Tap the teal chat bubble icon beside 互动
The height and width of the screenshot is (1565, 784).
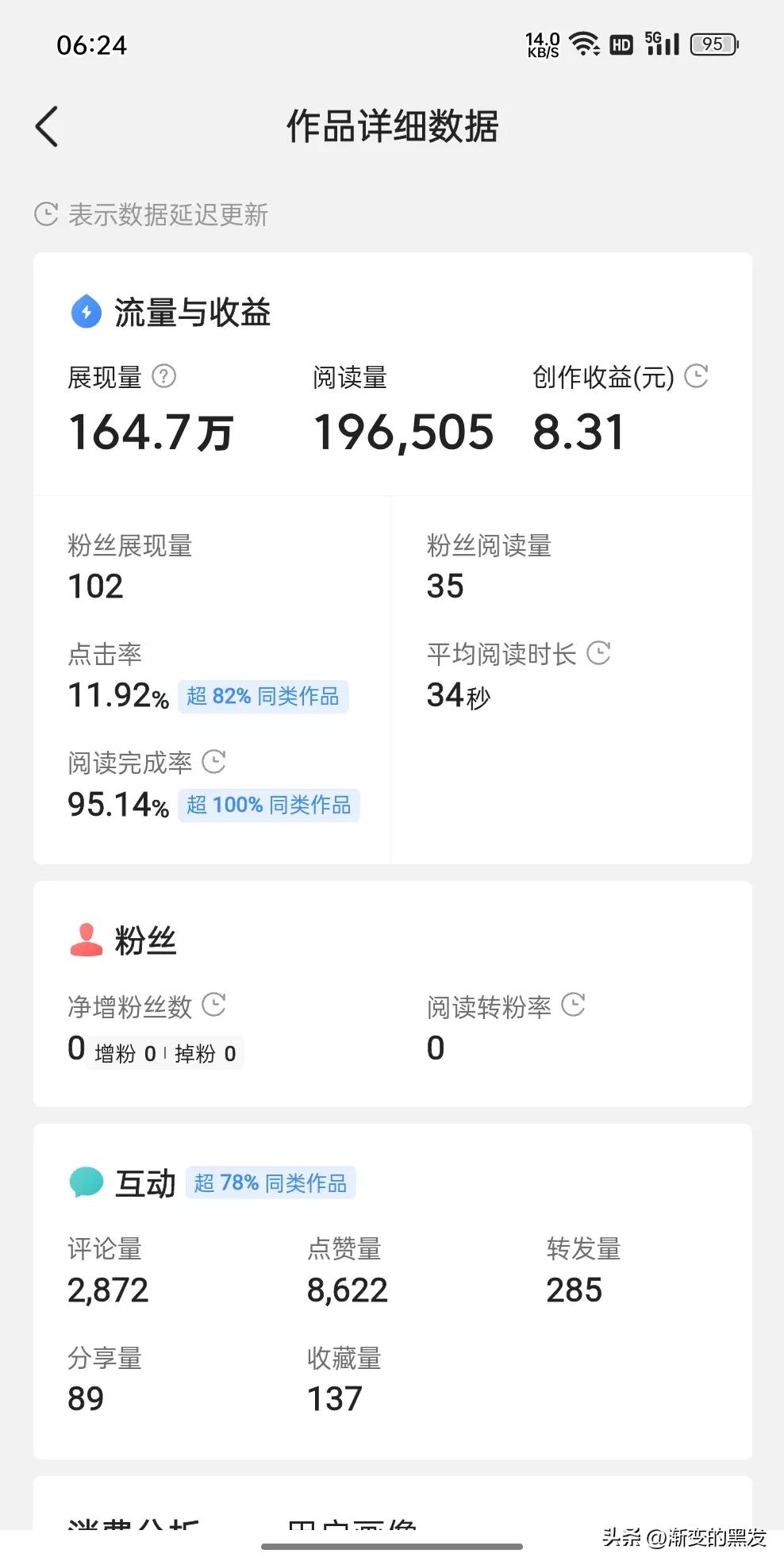coord(86,1182)
